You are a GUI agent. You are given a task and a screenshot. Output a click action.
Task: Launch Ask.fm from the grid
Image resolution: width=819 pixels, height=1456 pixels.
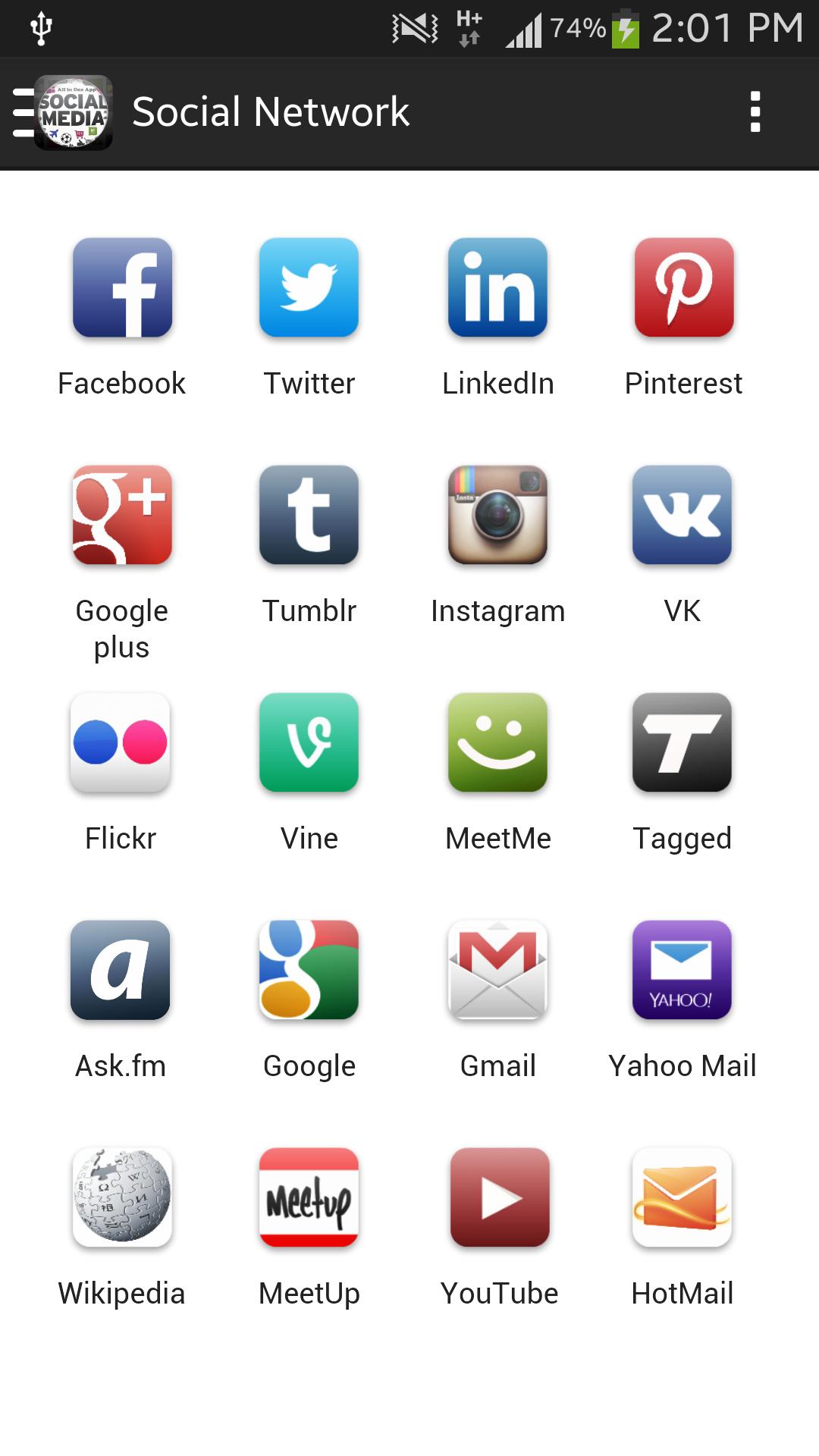click(x=121, y=971)
